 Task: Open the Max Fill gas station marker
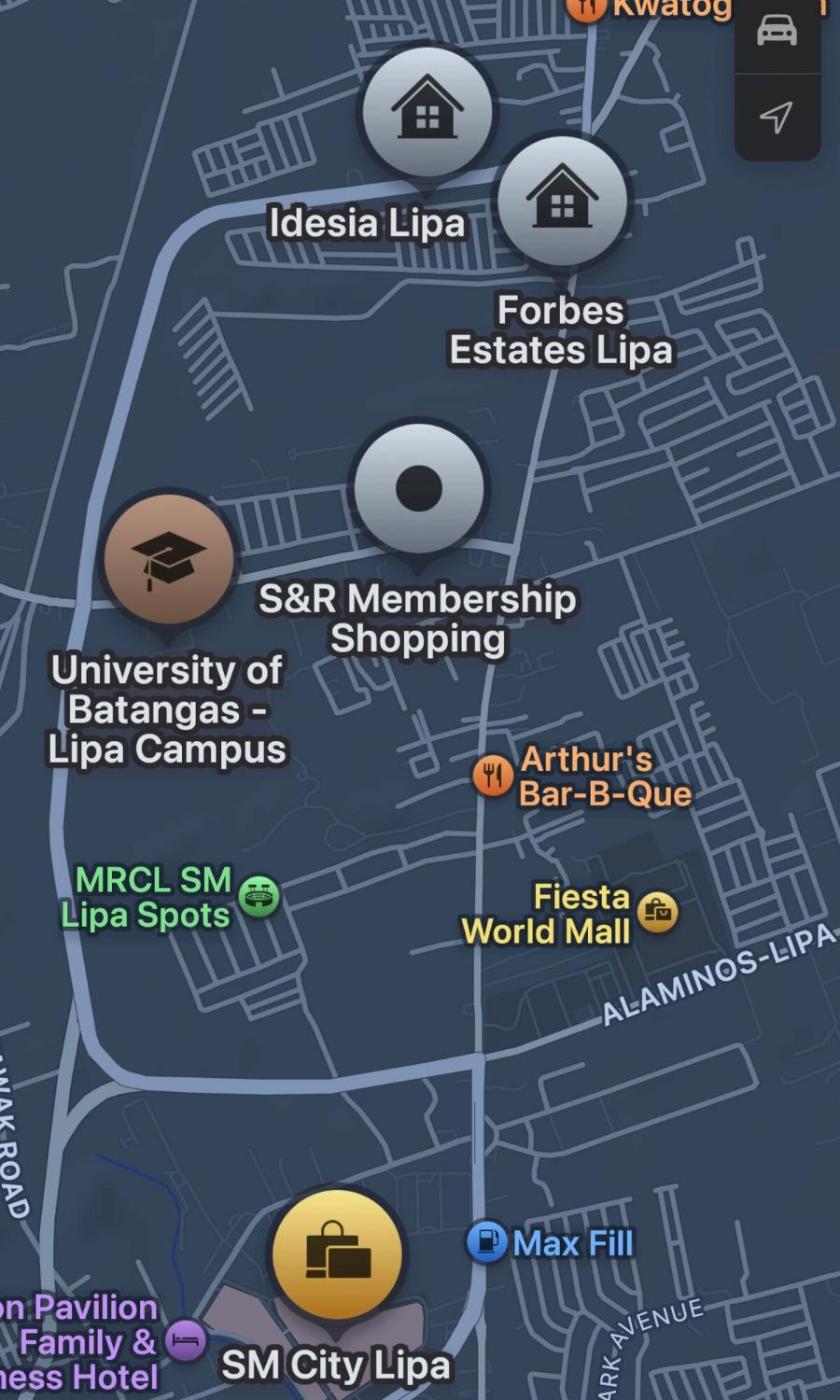[487, 1243]
